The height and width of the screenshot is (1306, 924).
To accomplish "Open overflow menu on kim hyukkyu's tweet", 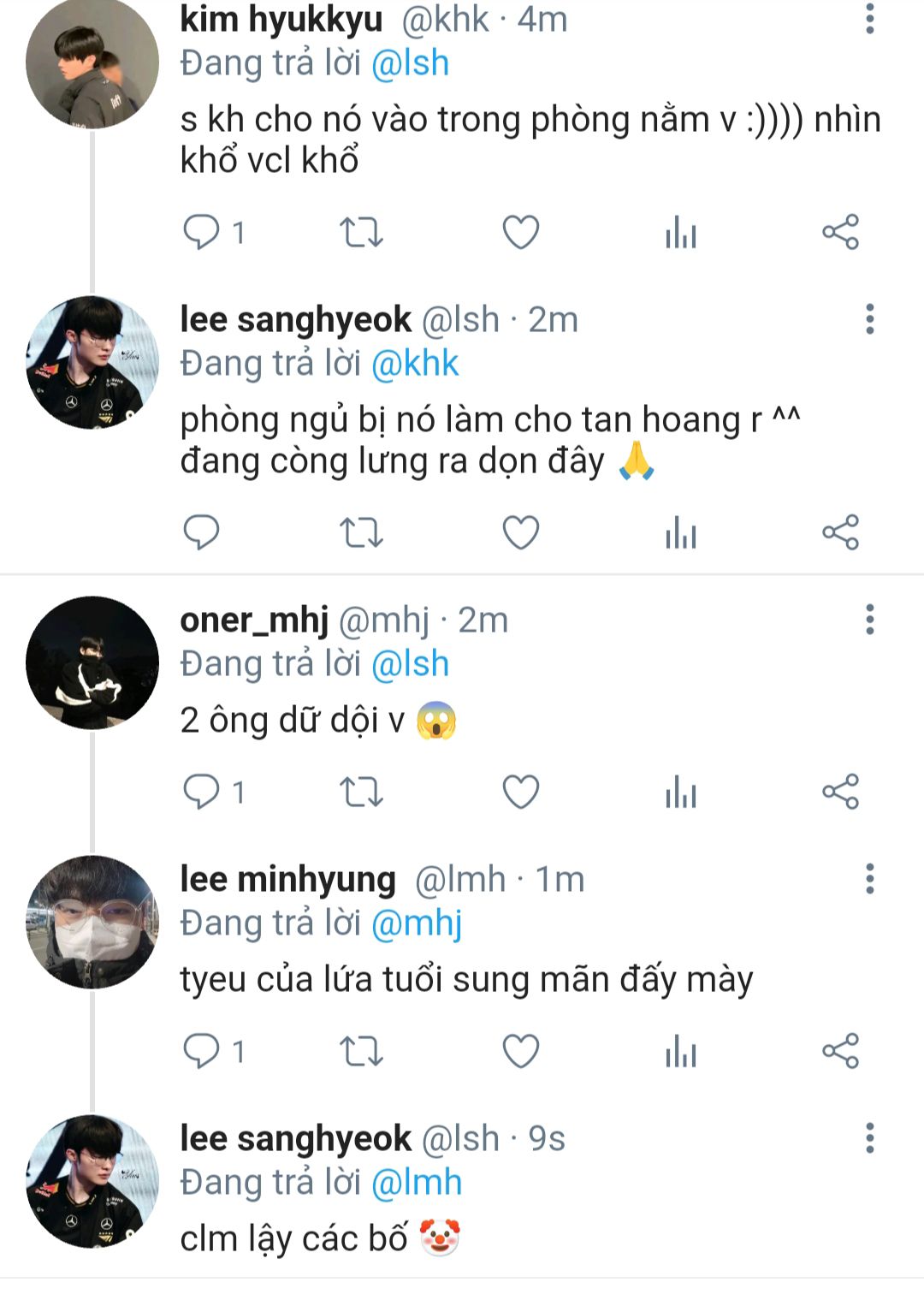I will (x=869, y=19).
